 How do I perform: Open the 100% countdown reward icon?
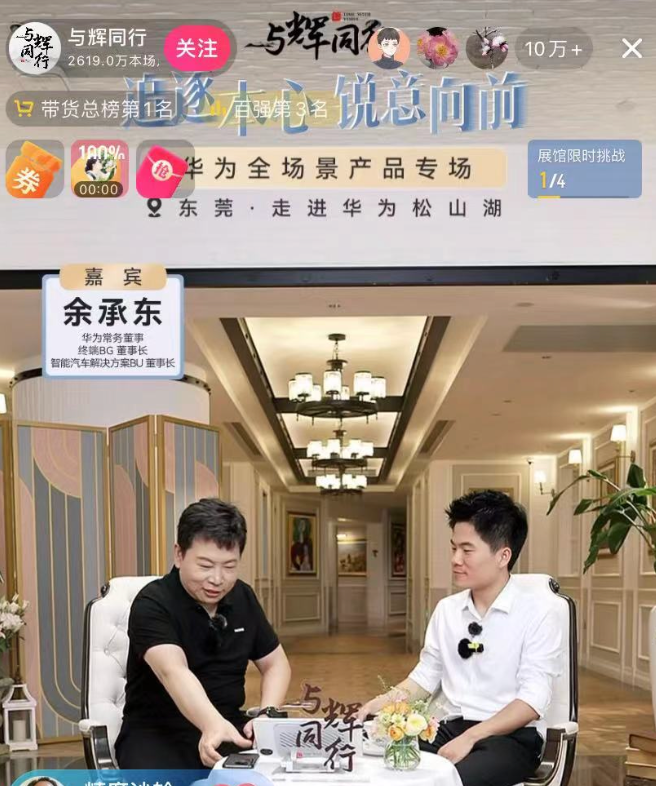pyautogui.click(x=99, y=170)
